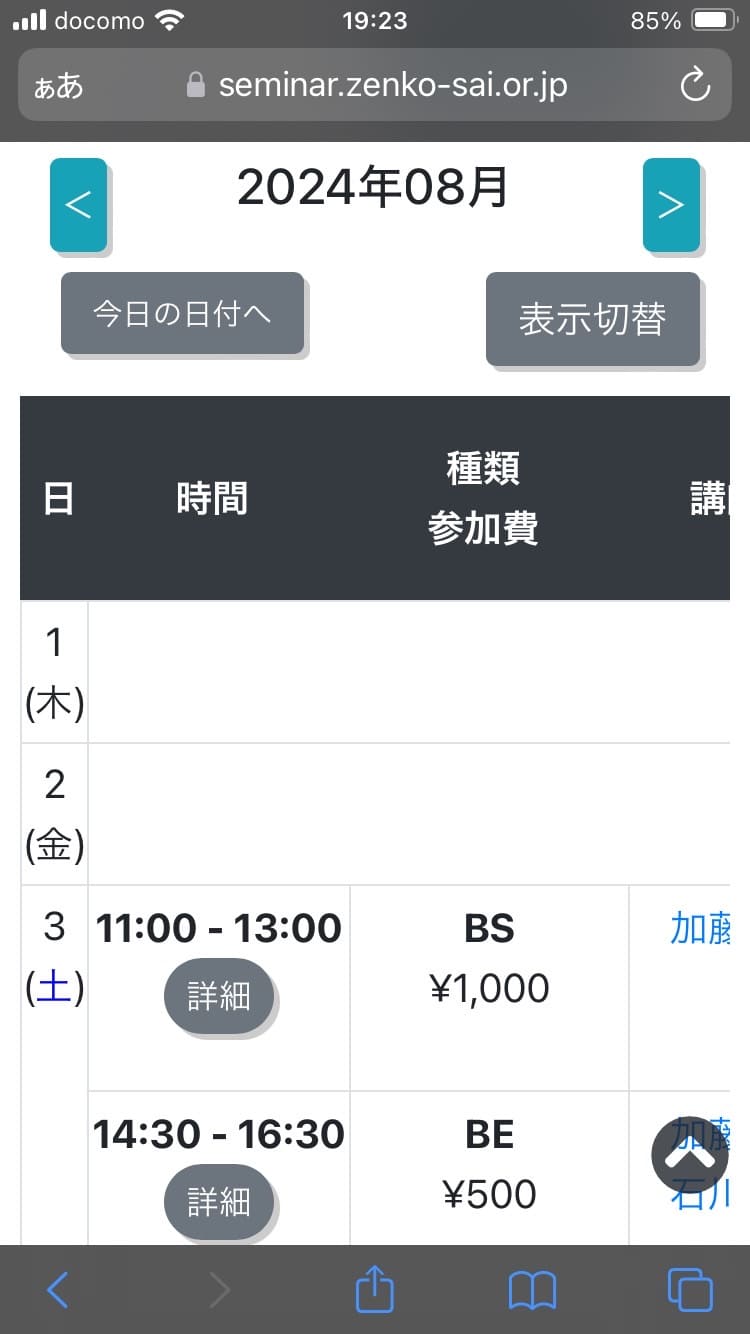Go to previous month with left arrow
This screenshot has height=1334, width=750.
coord(78,205)
